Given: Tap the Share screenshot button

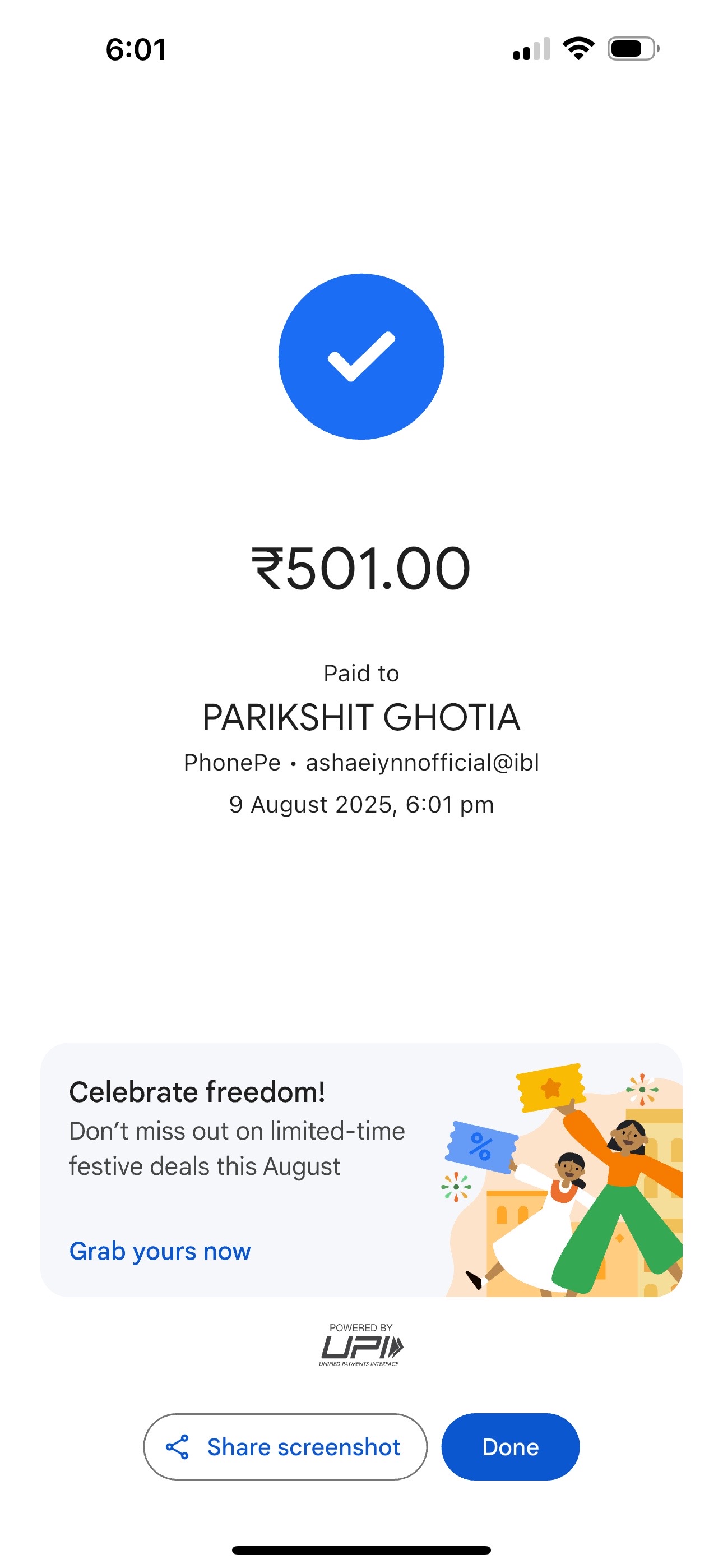Looking at the screenshot, I should click(285, 1446).
